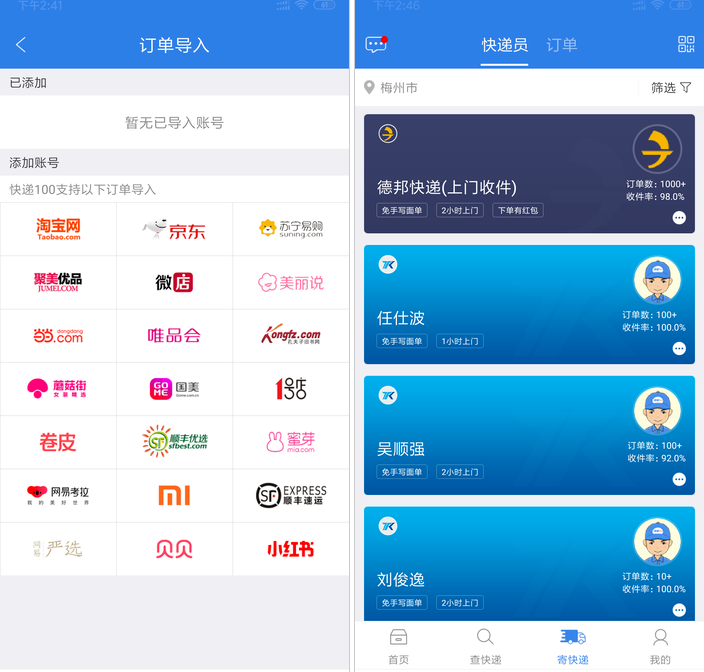Open the 我的 tab
704x672 pixels.
click(660, 645)
